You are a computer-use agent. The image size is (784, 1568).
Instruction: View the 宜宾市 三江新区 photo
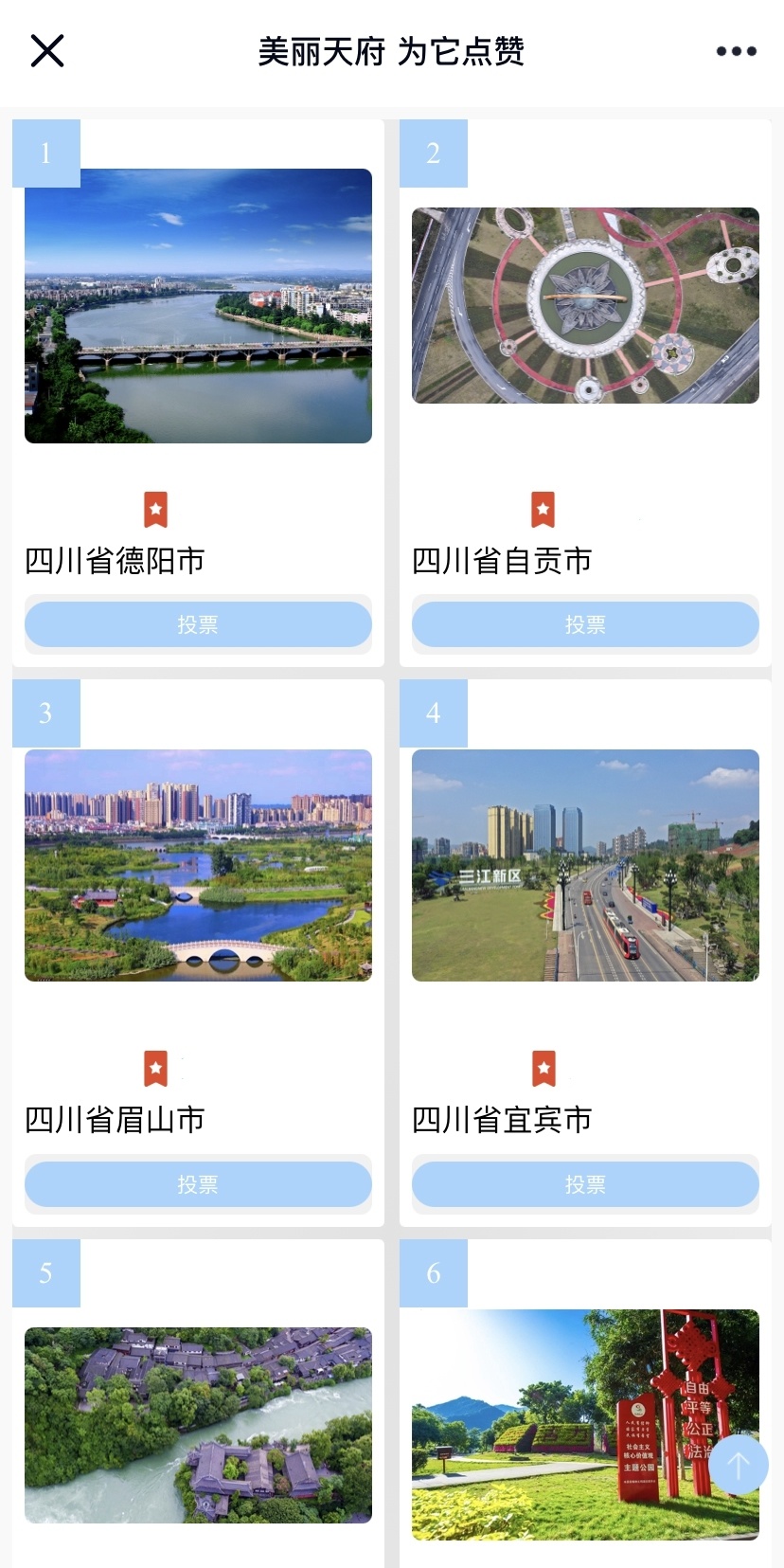pyautogui.click(x=585, y=865)
